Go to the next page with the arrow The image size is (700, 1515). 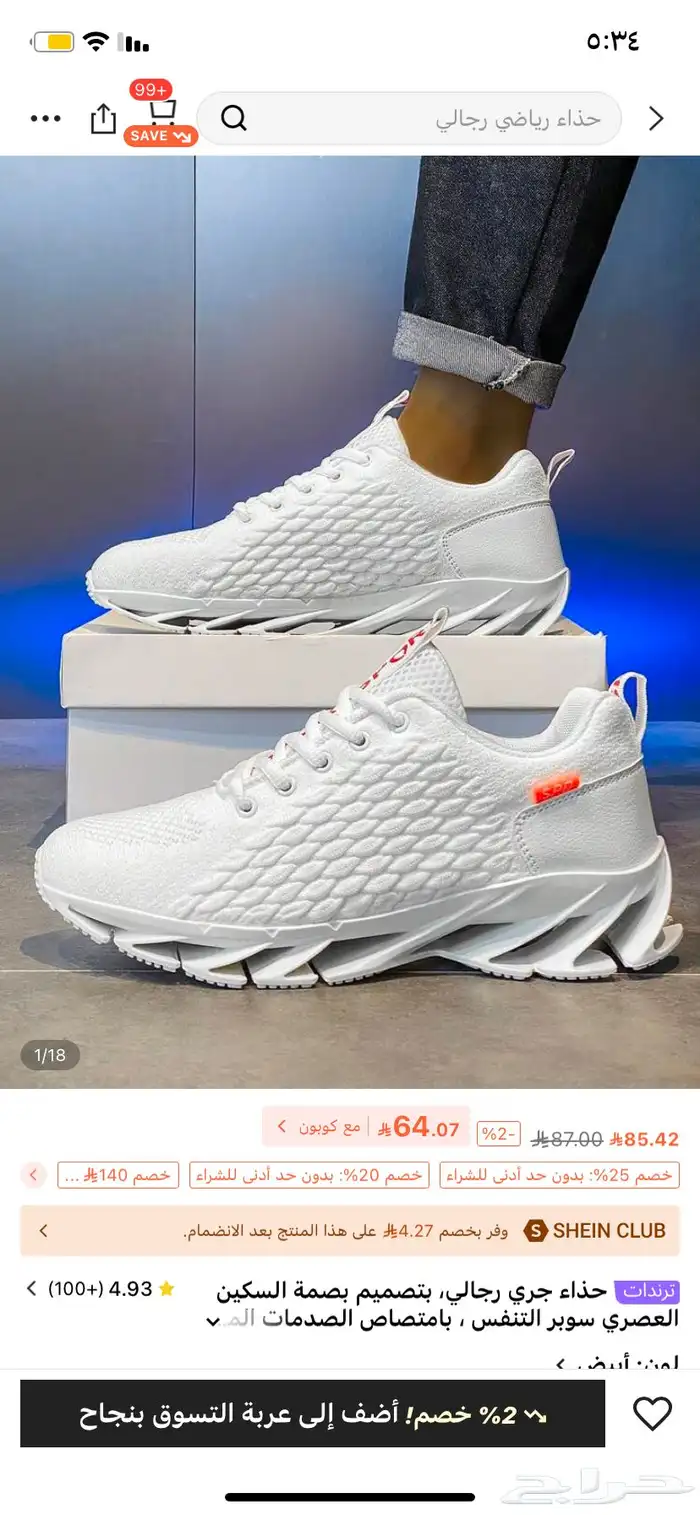(656, 119)
